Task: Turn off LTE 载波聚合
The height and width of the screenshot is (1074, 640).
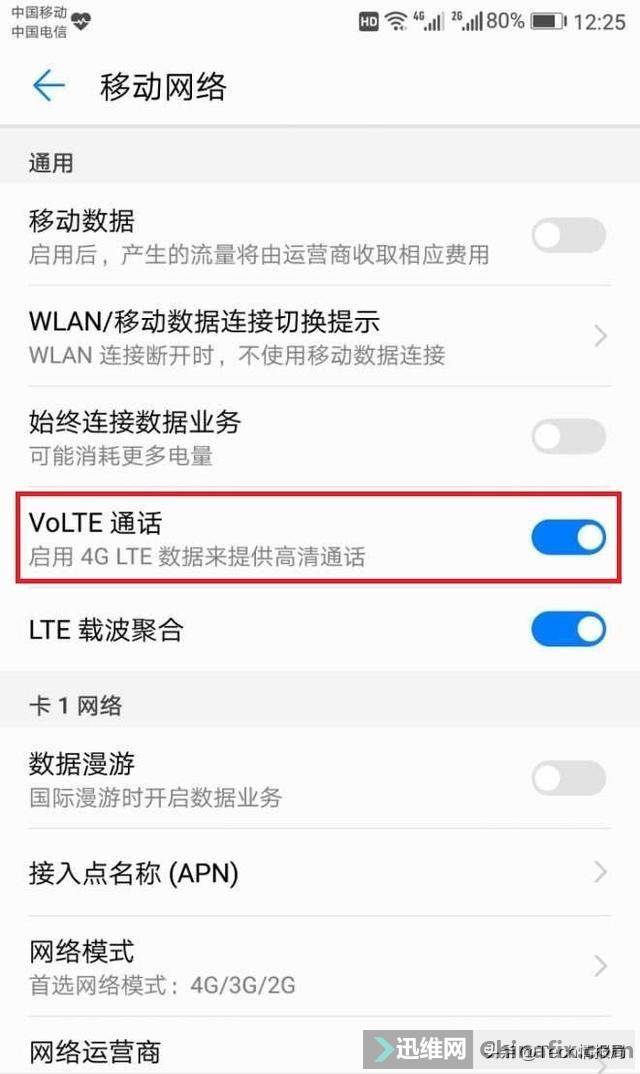Action: 568,629
